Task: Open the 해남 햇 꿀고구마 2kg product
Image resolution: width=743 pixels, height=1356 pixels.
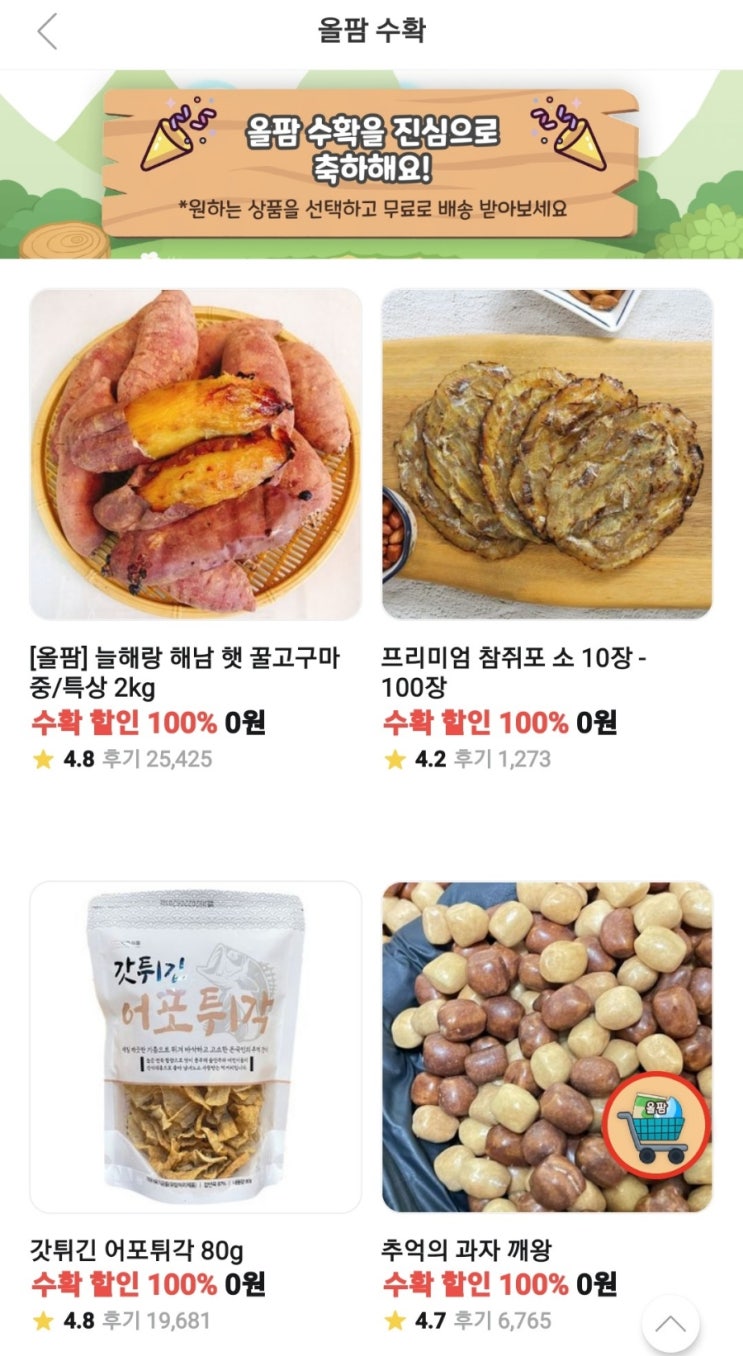Action: click(195, 455)
